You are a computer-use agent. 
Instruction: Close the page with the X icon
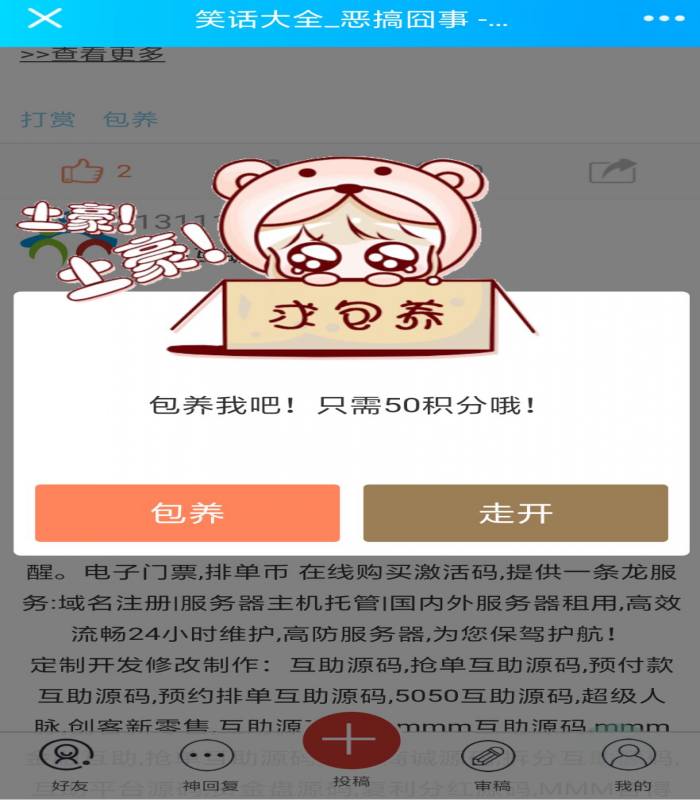point(45,19)
